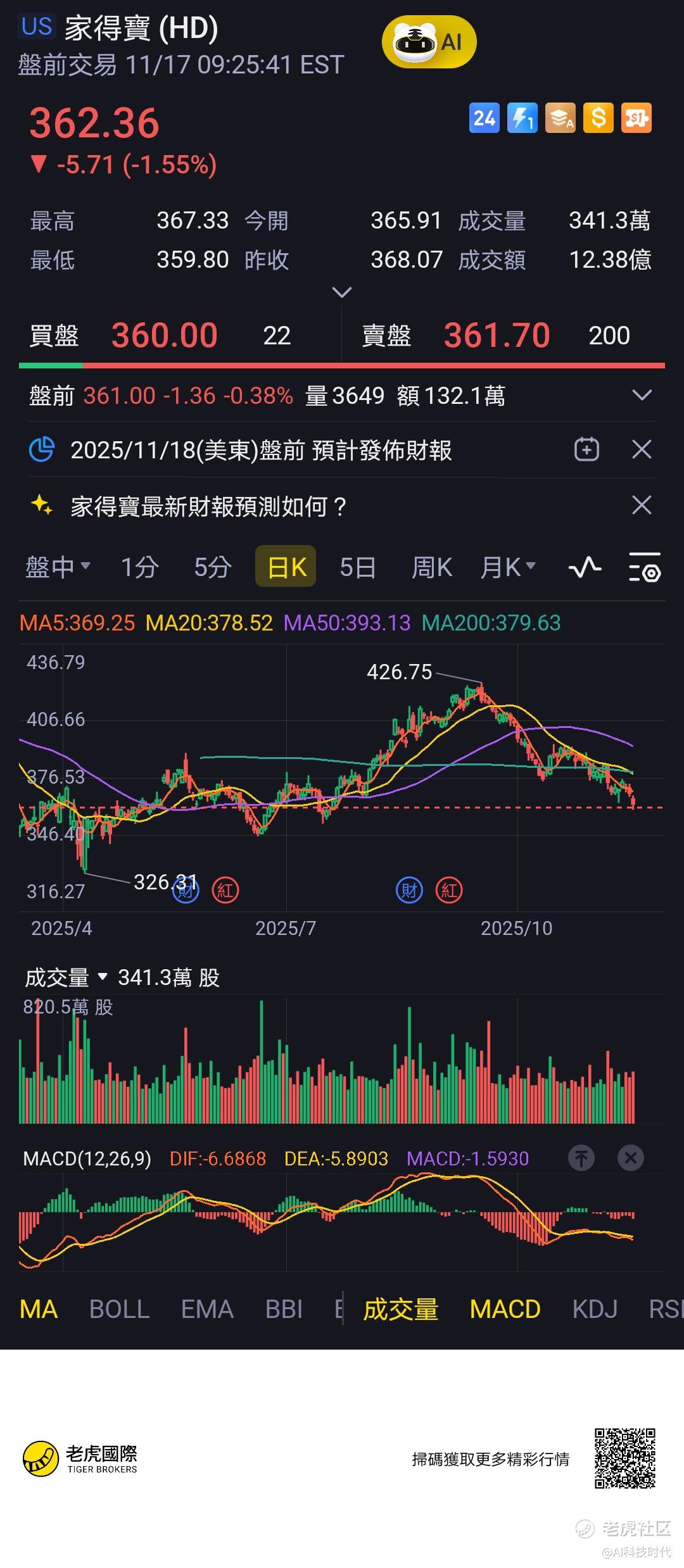Open the chart settings icon
Viewport: 684px width, 1568px height.
[645, 567]
